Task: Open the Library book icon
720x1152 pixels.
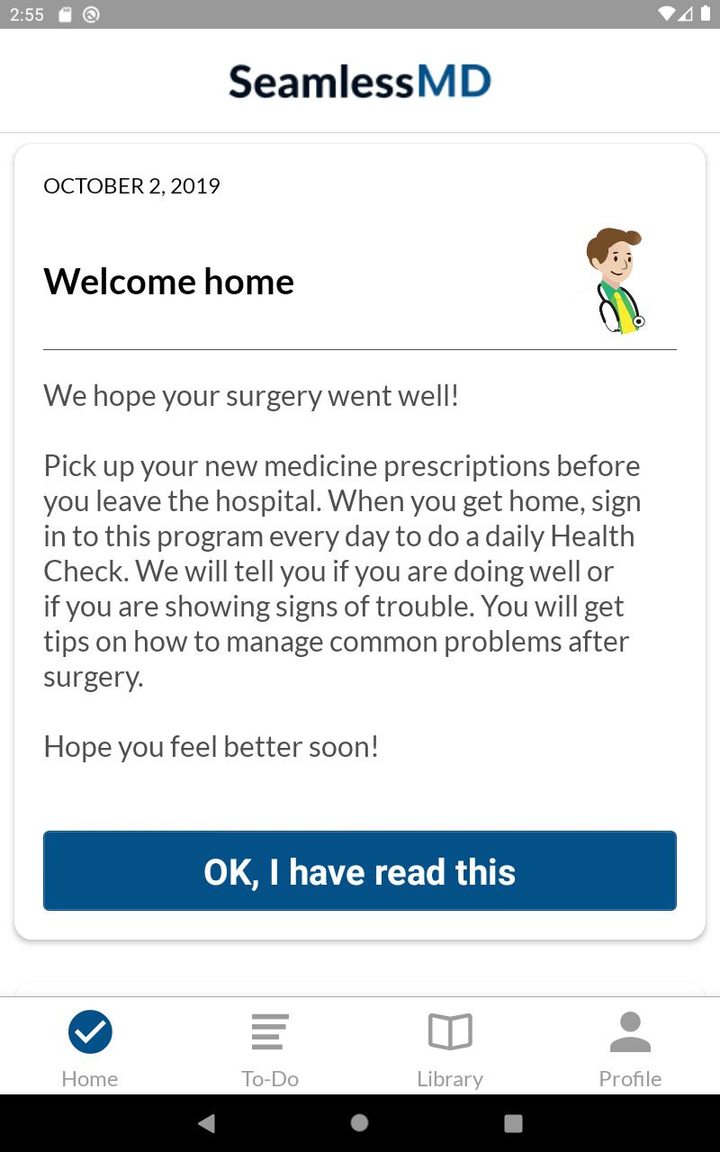Action: tap(450, 1031)
